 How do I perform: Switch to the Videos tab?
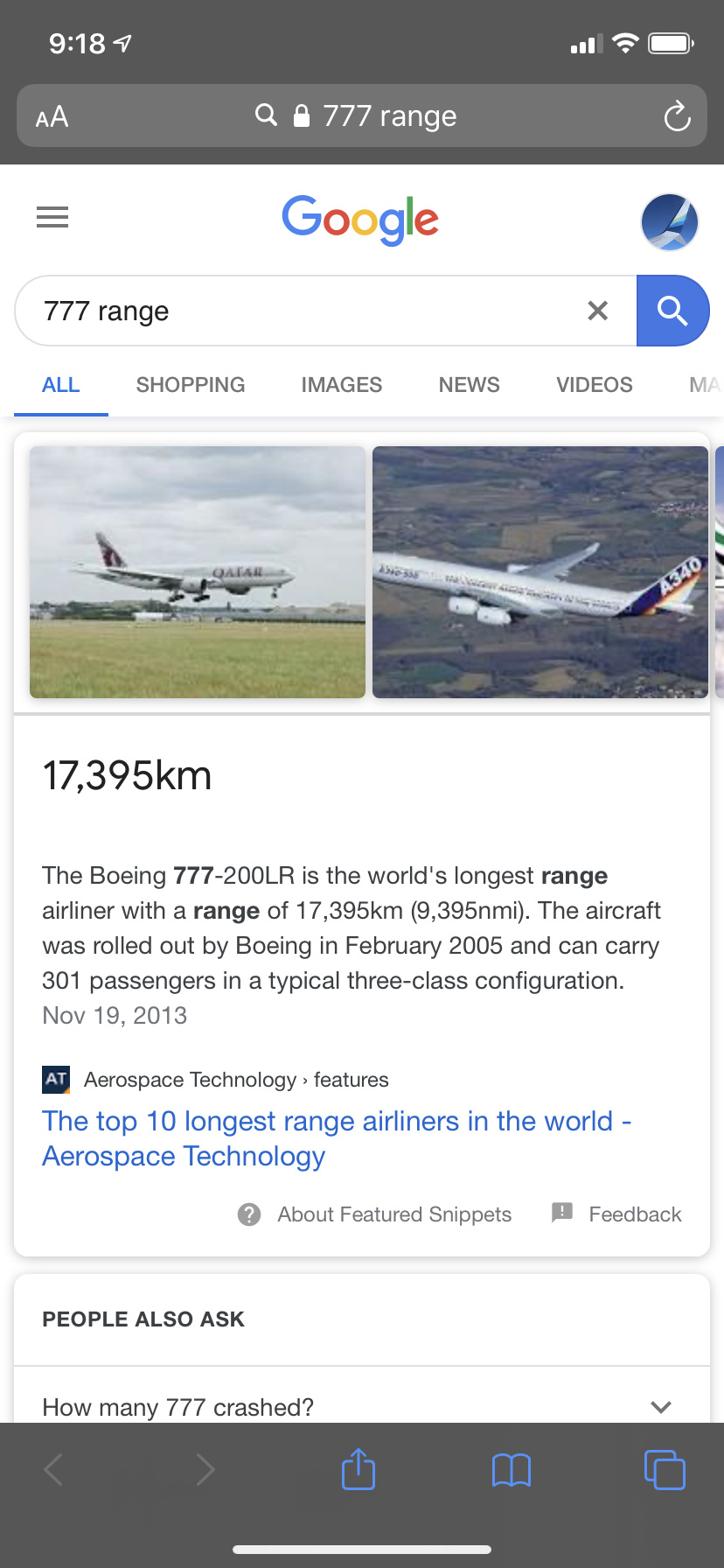(594, 385)
